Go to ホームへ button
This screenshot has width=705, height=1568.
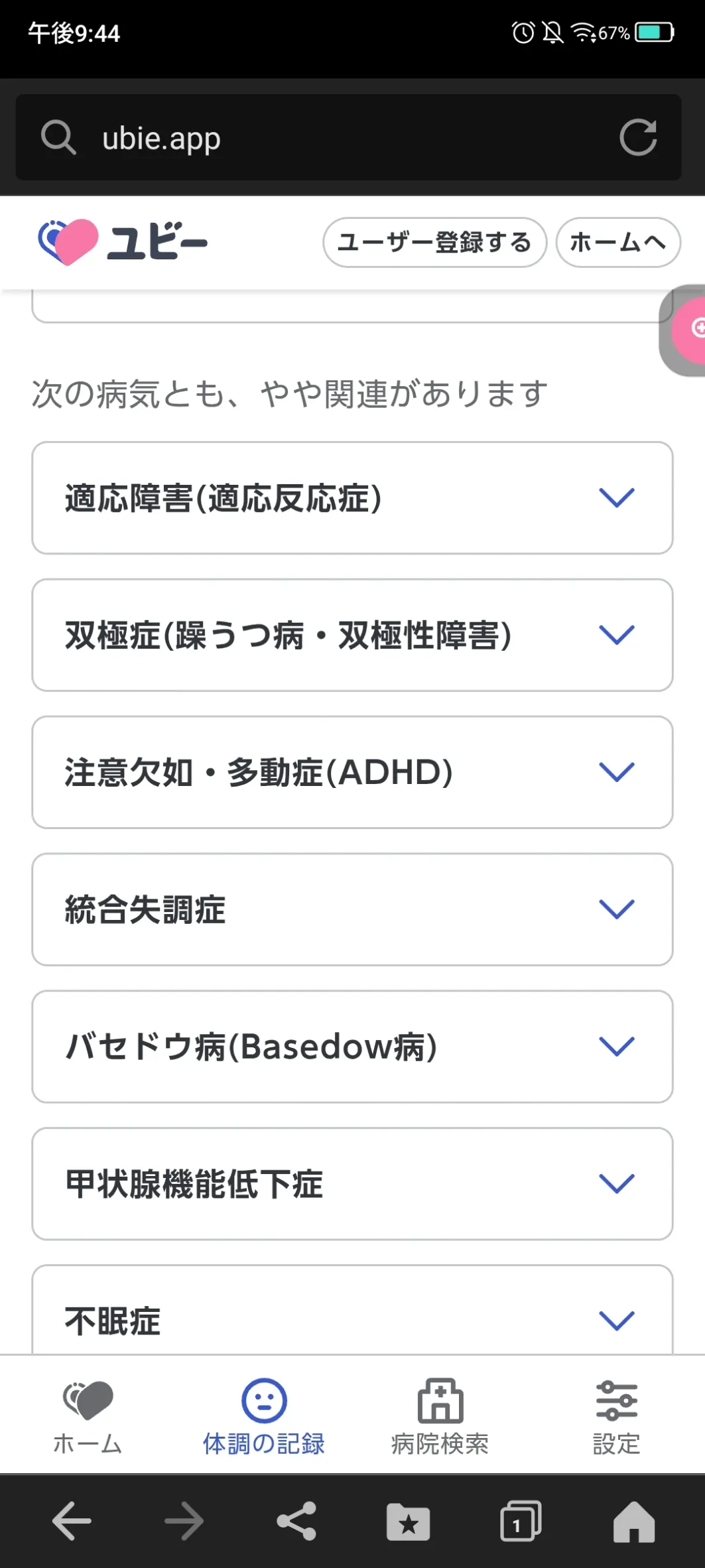pos(618,242)
